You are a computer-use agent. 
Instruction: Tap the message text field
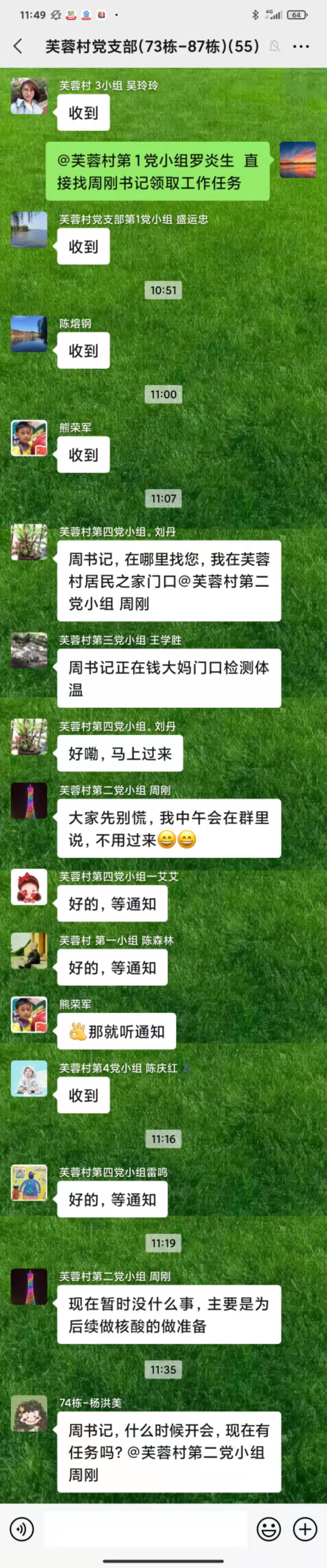[x=145, y=1528]
